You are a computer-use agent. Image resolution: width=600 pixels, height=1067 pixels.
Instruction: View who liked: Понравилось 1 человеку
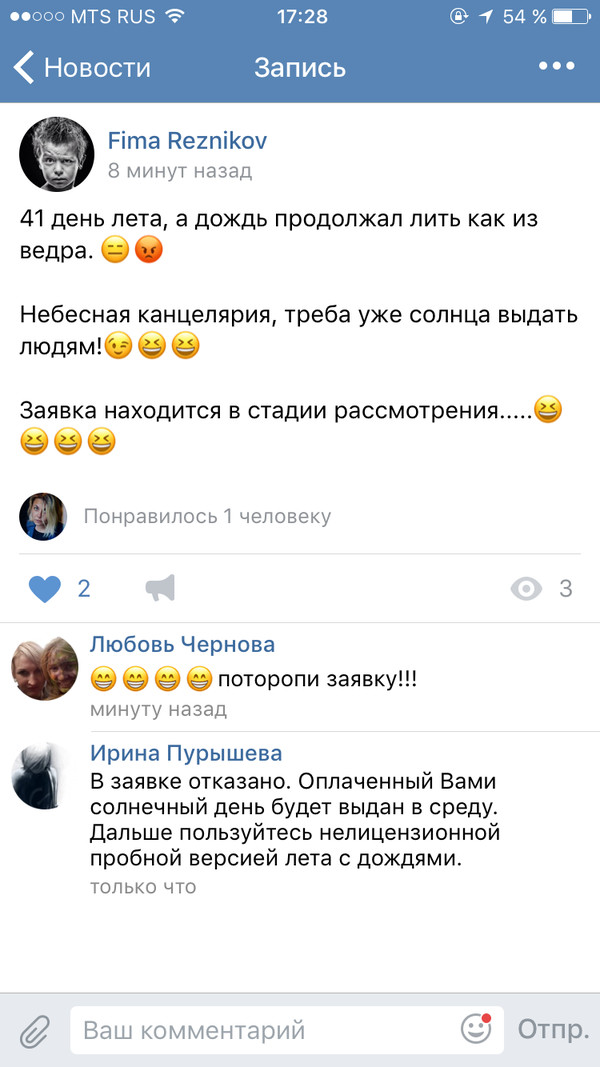(206, 517)
